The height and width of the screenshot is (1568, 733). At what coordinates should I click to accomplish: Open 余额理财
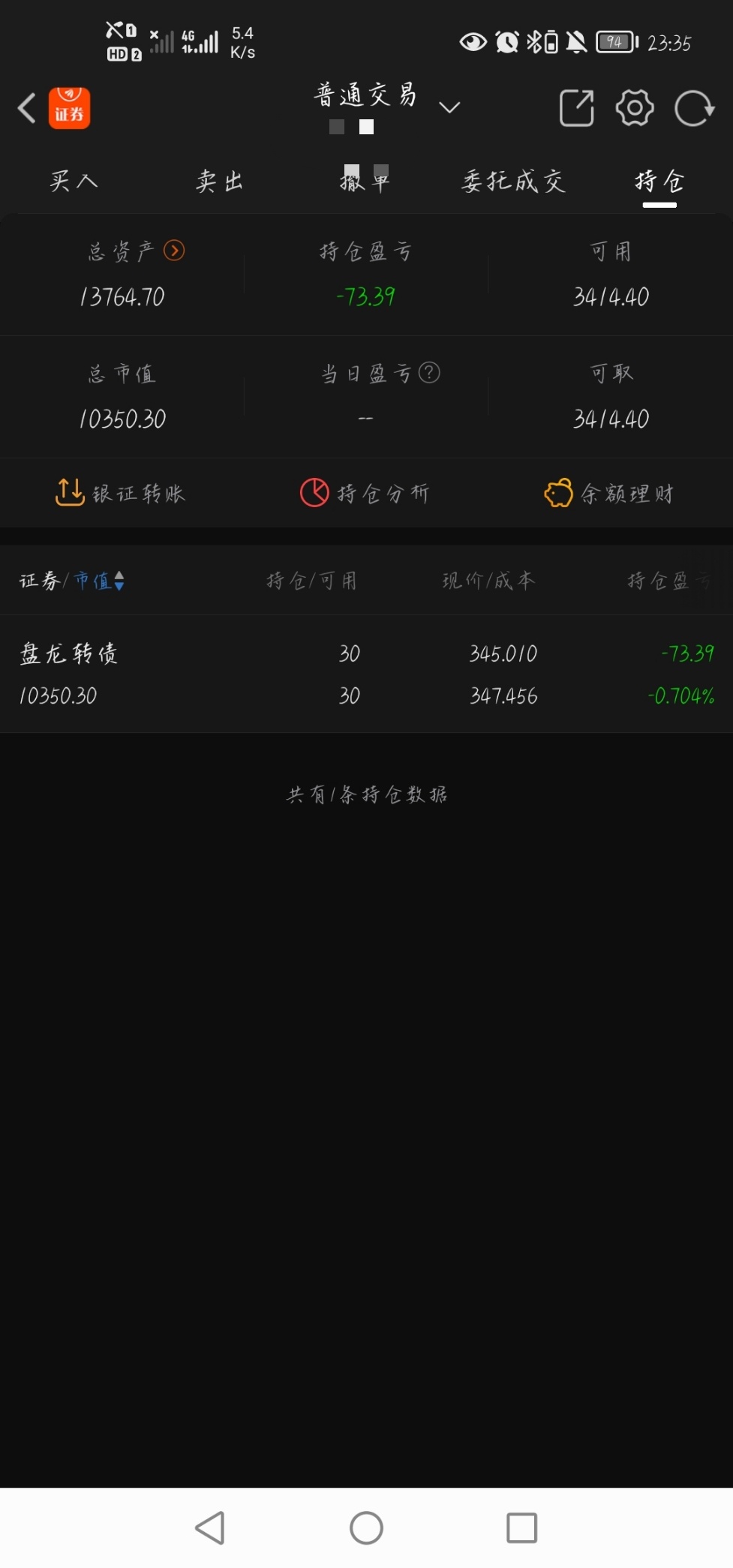pos(609,493)
